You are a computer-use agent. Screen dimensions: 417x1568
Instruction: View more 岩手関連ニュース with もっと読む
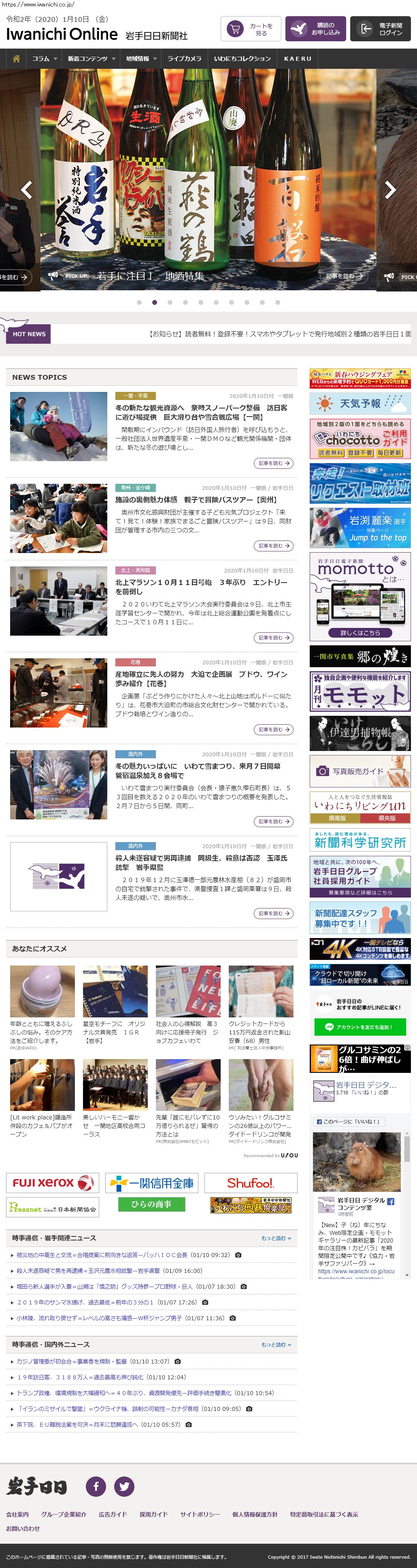point(276,1238)
